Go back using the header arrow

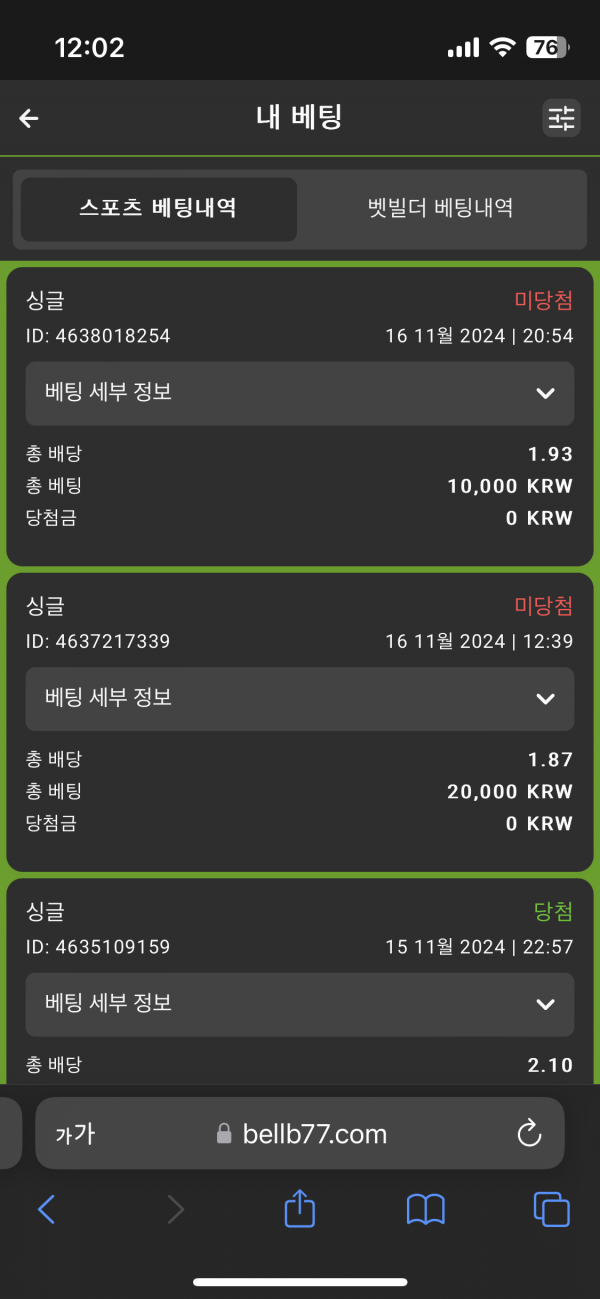(29, 118)
